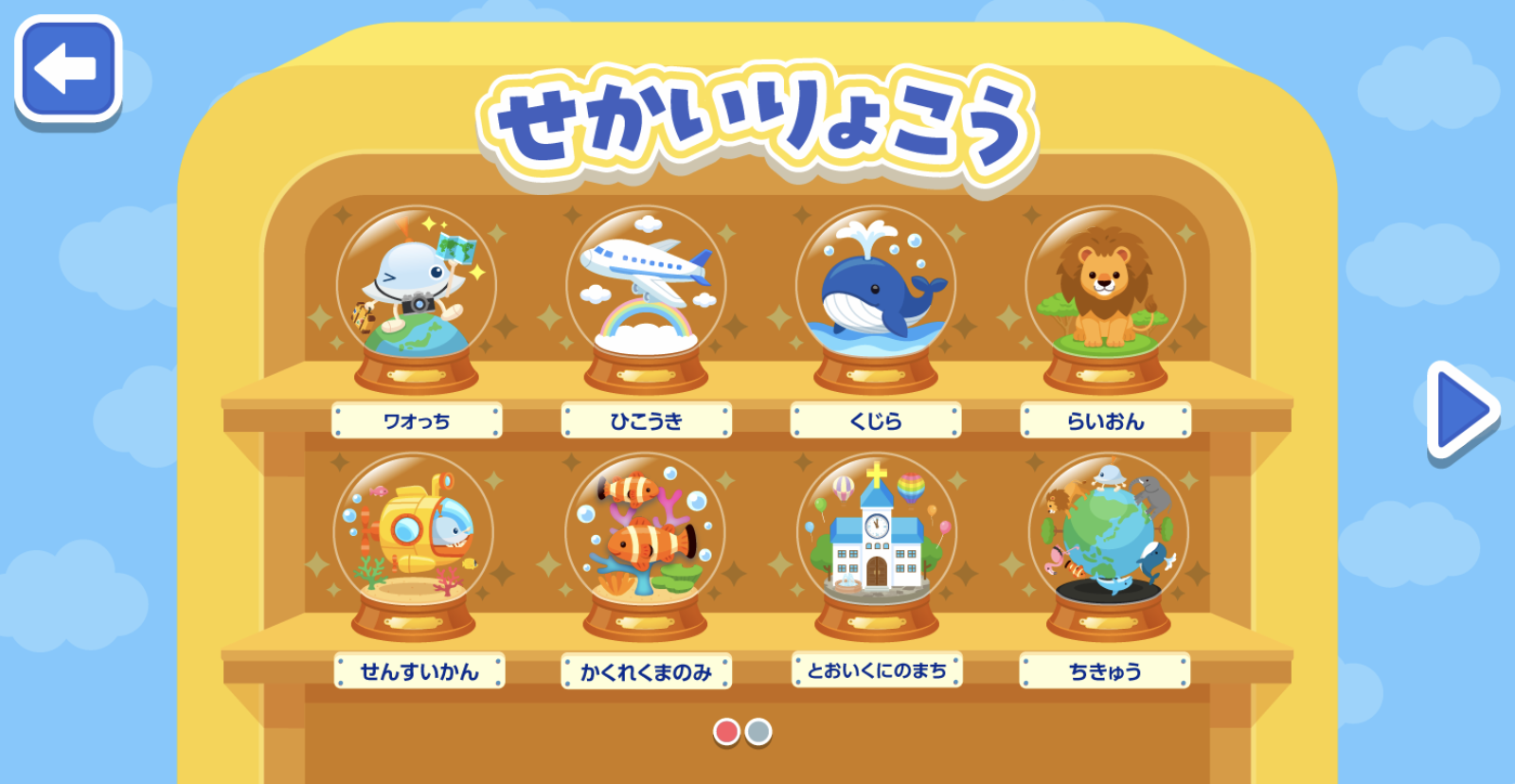Go back with the arrow button
Screen dimensions: 1515x784
68,69
